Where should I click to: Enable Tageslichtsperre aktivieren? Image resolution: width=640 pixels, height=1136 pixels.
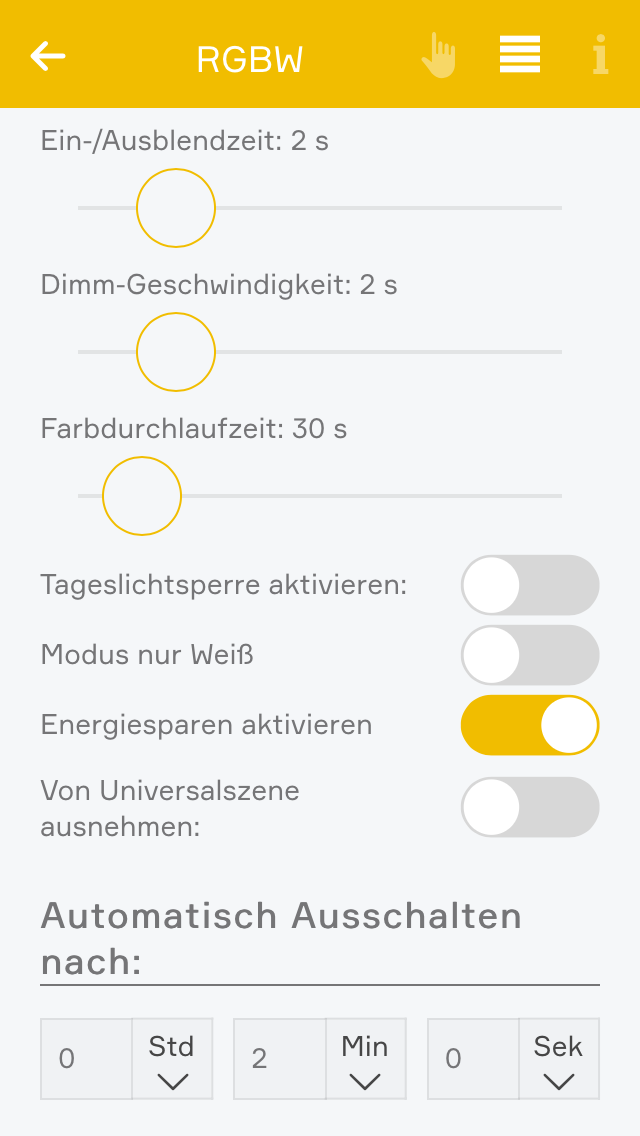(x=529, y=585)
